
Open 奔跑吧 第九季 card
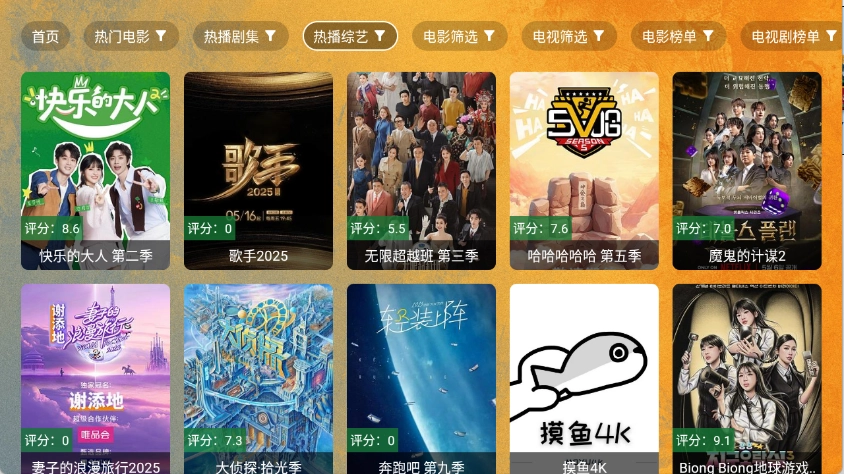421,380
